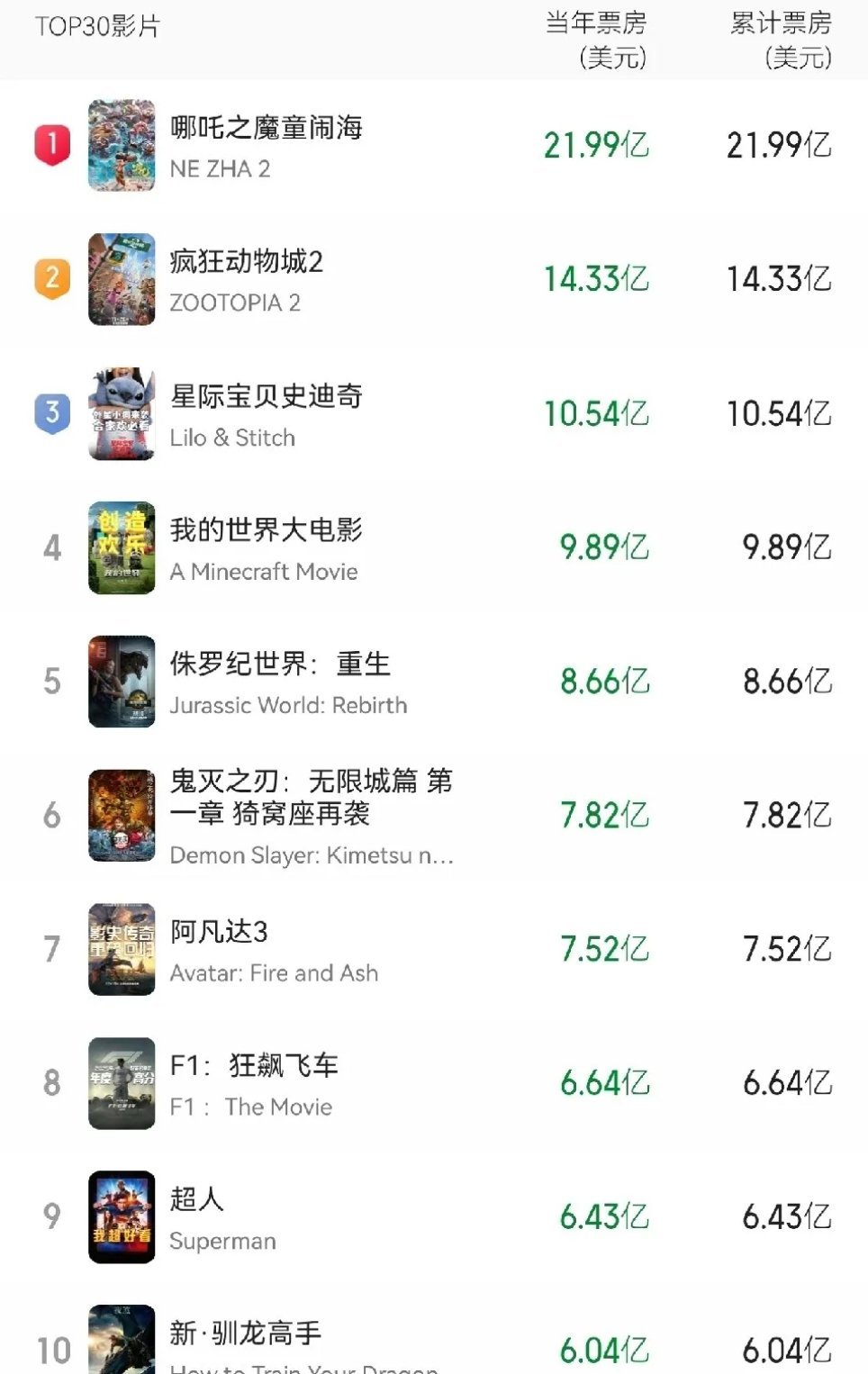Viewport: 868px width, 1374px height.
Task: Click the 6.64亿 figure for F1
Action: pos(596,1084)
